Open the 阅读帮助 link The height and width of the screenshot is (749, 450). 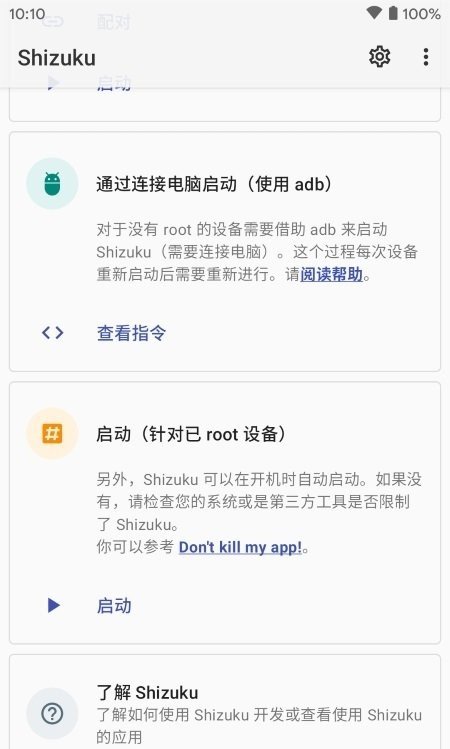[331, 275]
